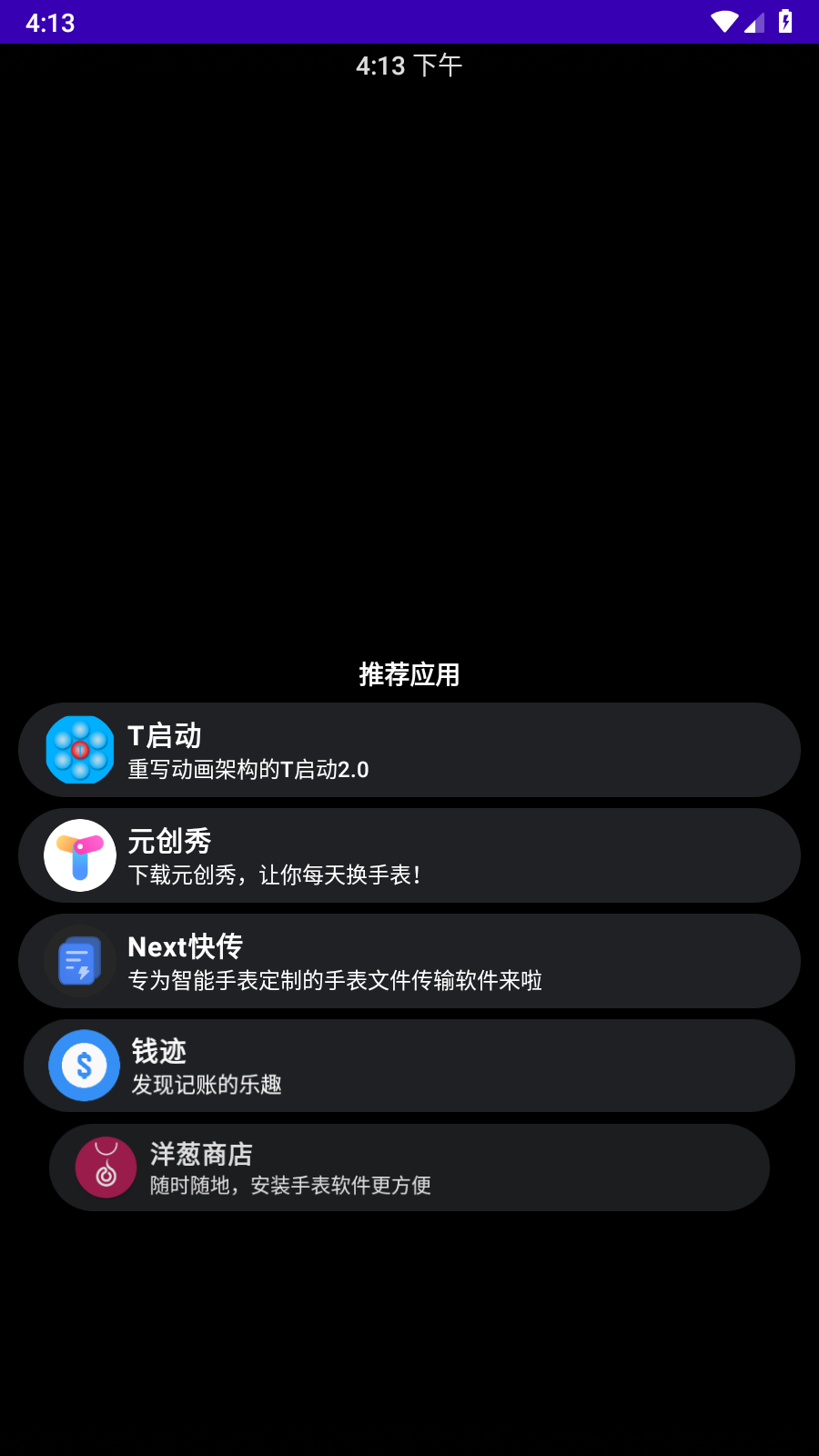Viewport: 819px width, 1456px height.
Task: Select the 推荐应用 section header
Action: (x=409, y=675)
